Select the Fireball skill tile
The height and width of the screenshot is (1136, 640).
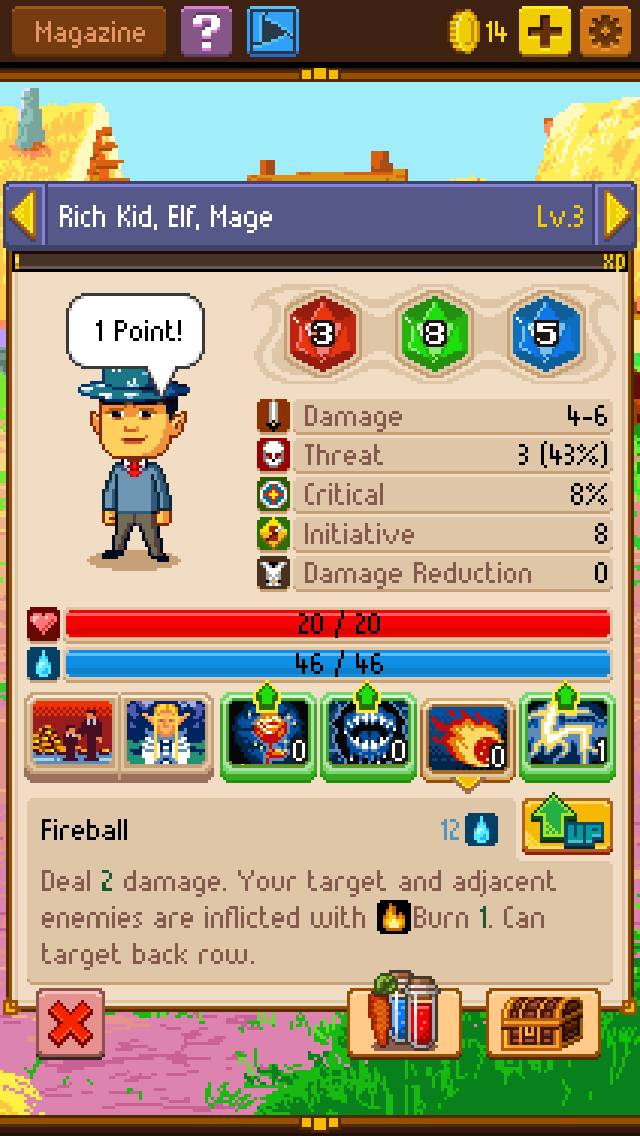pos(467,738)
